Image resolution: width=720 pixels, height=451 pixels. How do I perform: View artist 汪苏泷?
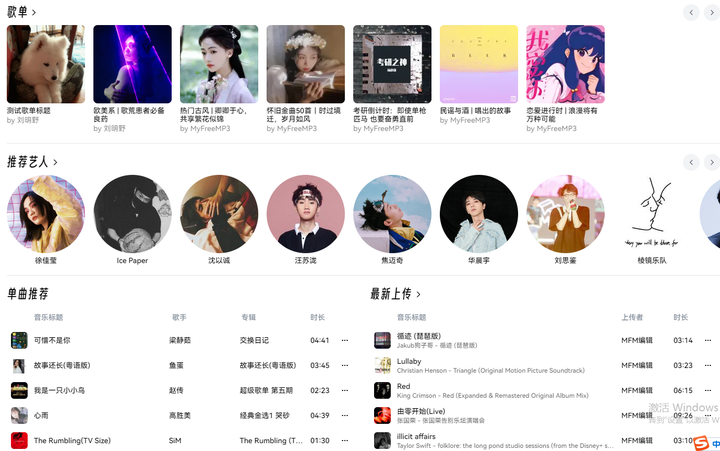306,214
